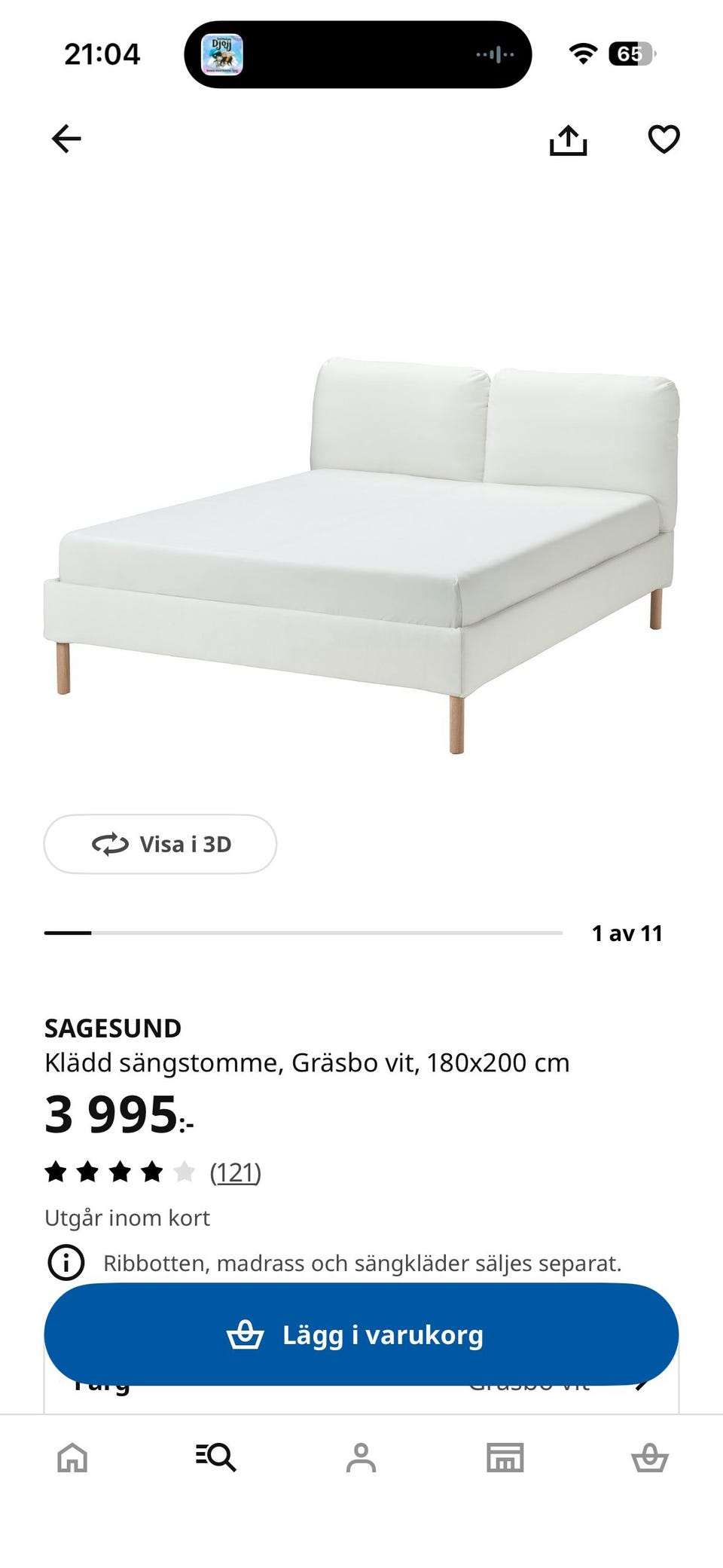Open the reviews via the (121) link
This screenshot has width=723, height=1568.
point(236,1172)
